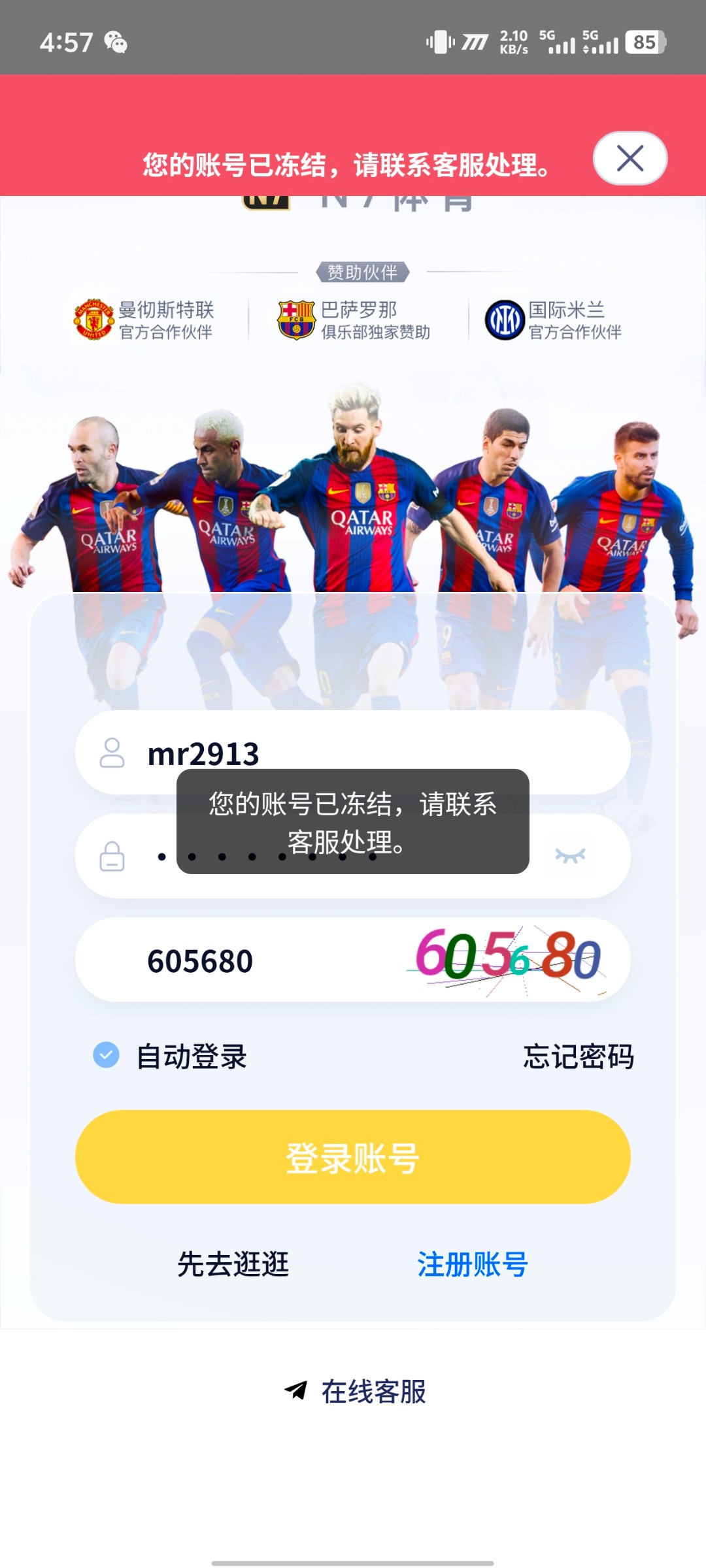The image size is (706, 1568).
Task: Tap the verification code field 605680
Action: click(x=261, y=960)
